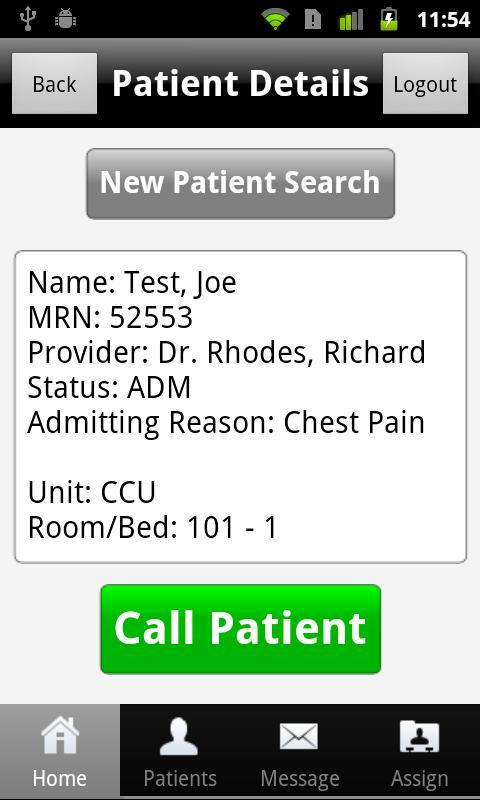
Task: Go back using the Back button
Action: [x=54, y=84]
